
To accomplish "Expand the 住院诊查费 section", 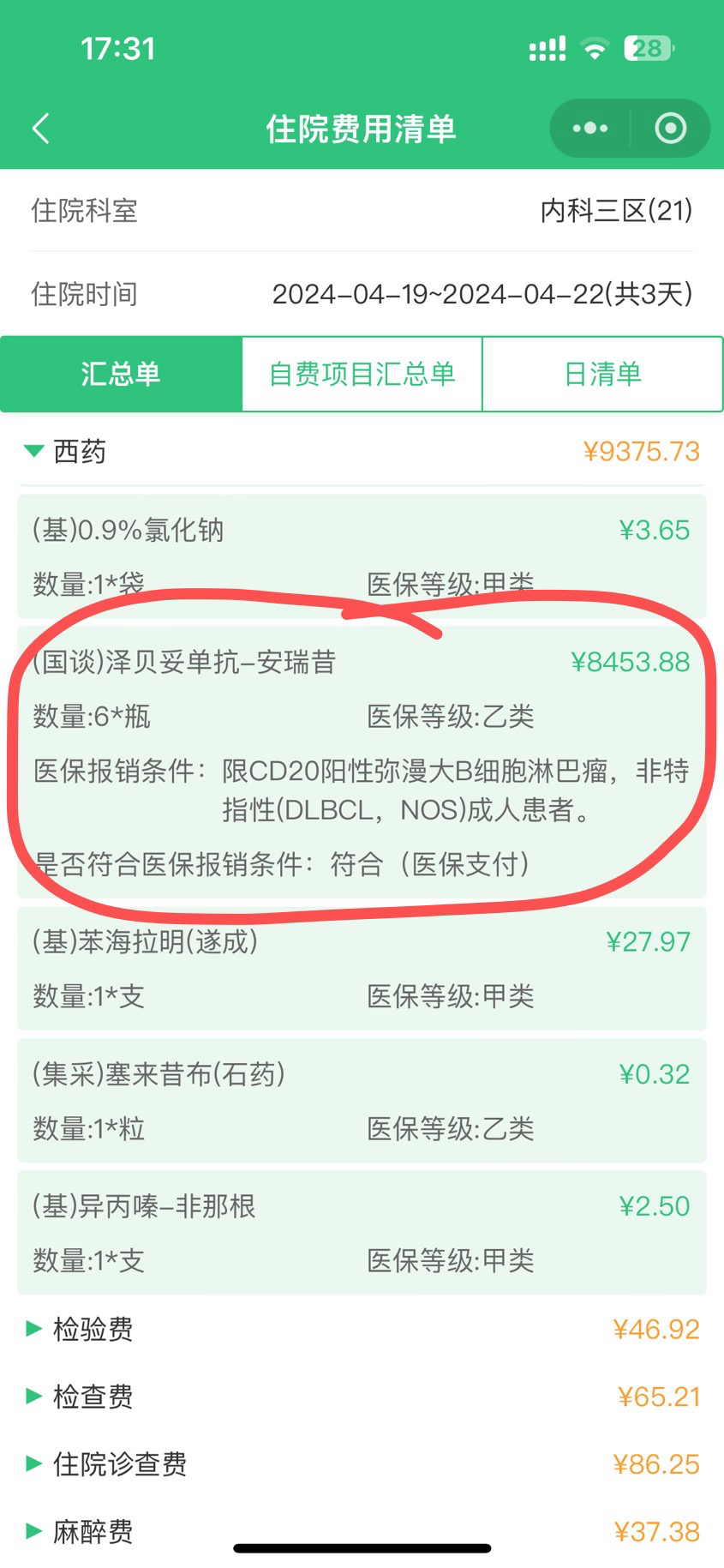I will 362,1464.
